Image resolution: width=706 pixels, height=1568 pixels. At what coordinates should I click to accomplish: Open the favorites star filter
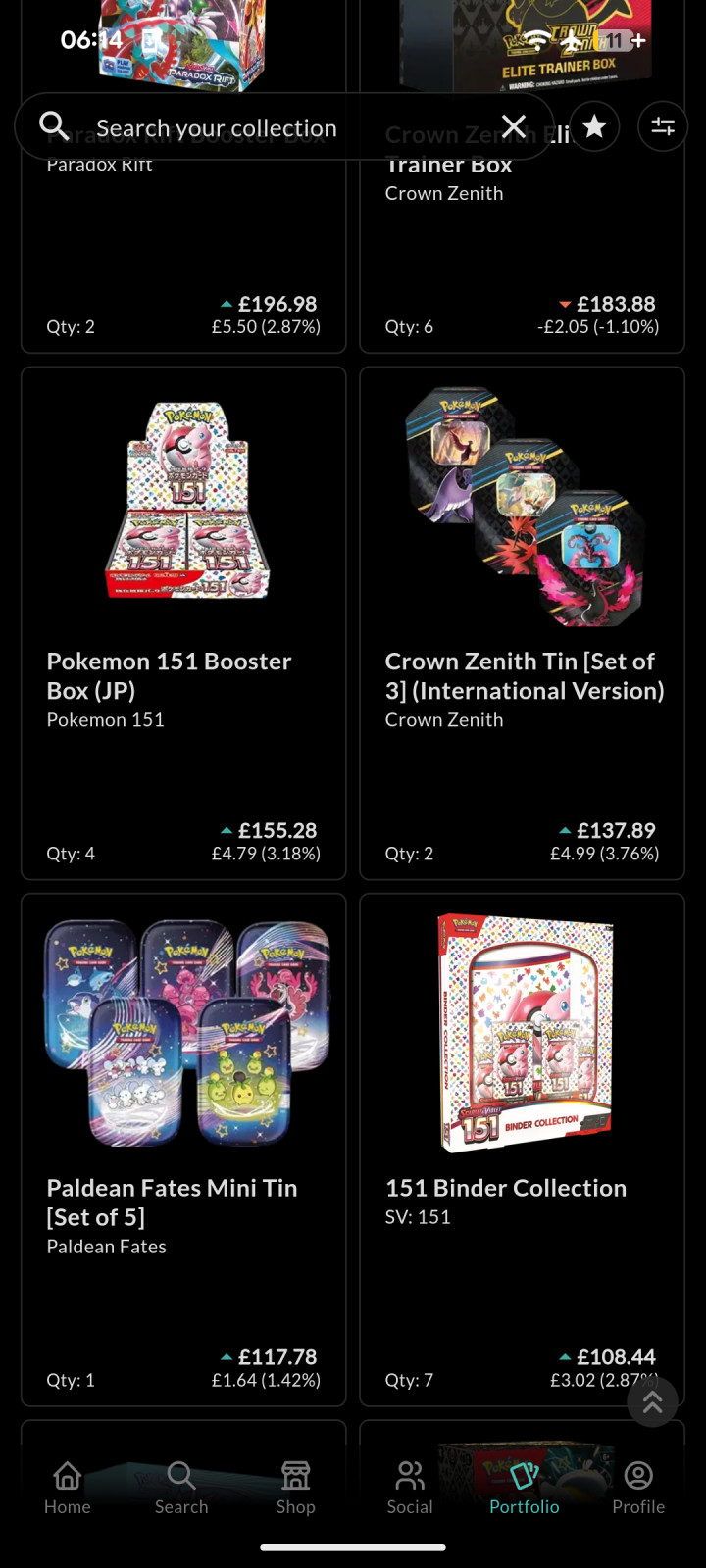click(x=594, y=126)
